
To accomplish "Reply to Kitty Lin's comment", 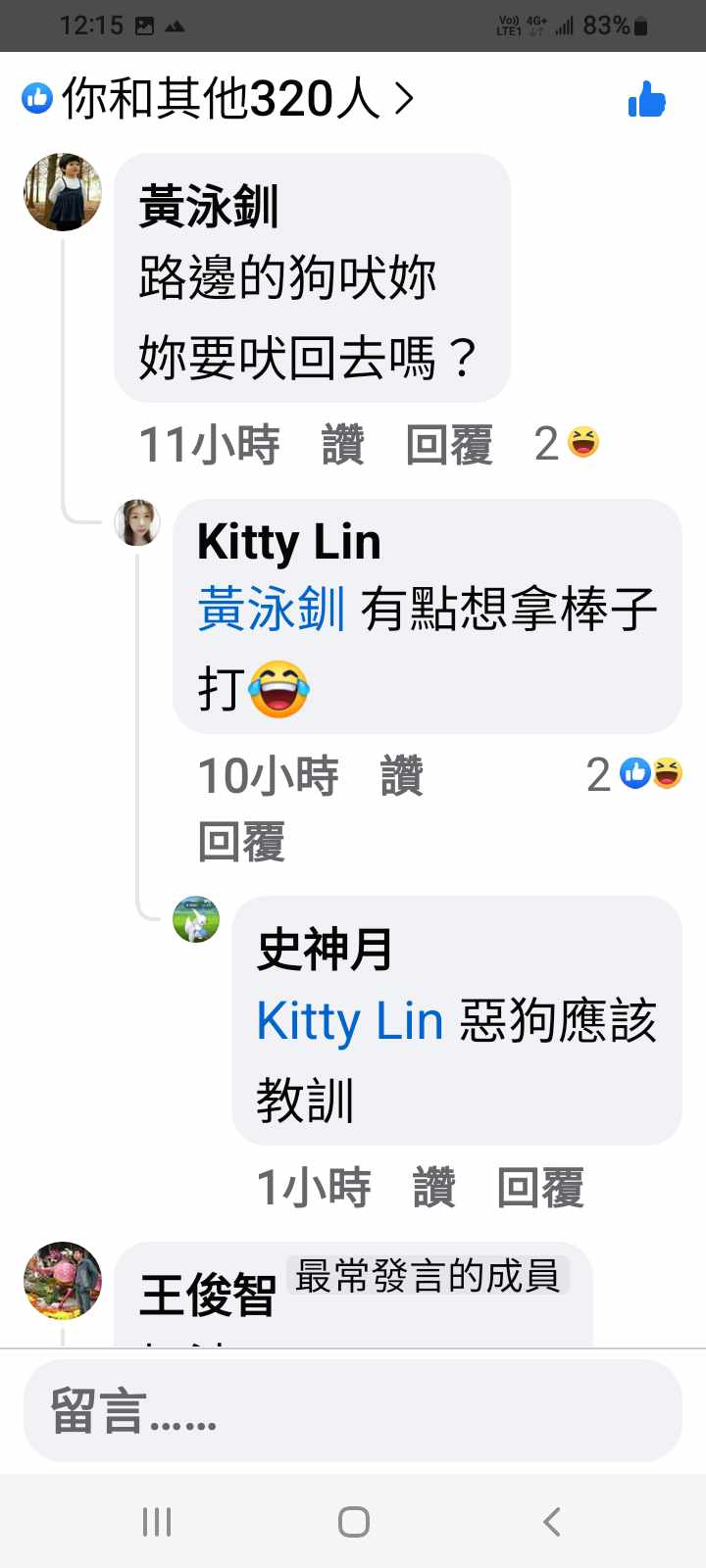I will pyautogui.click(x=241, y=842).
